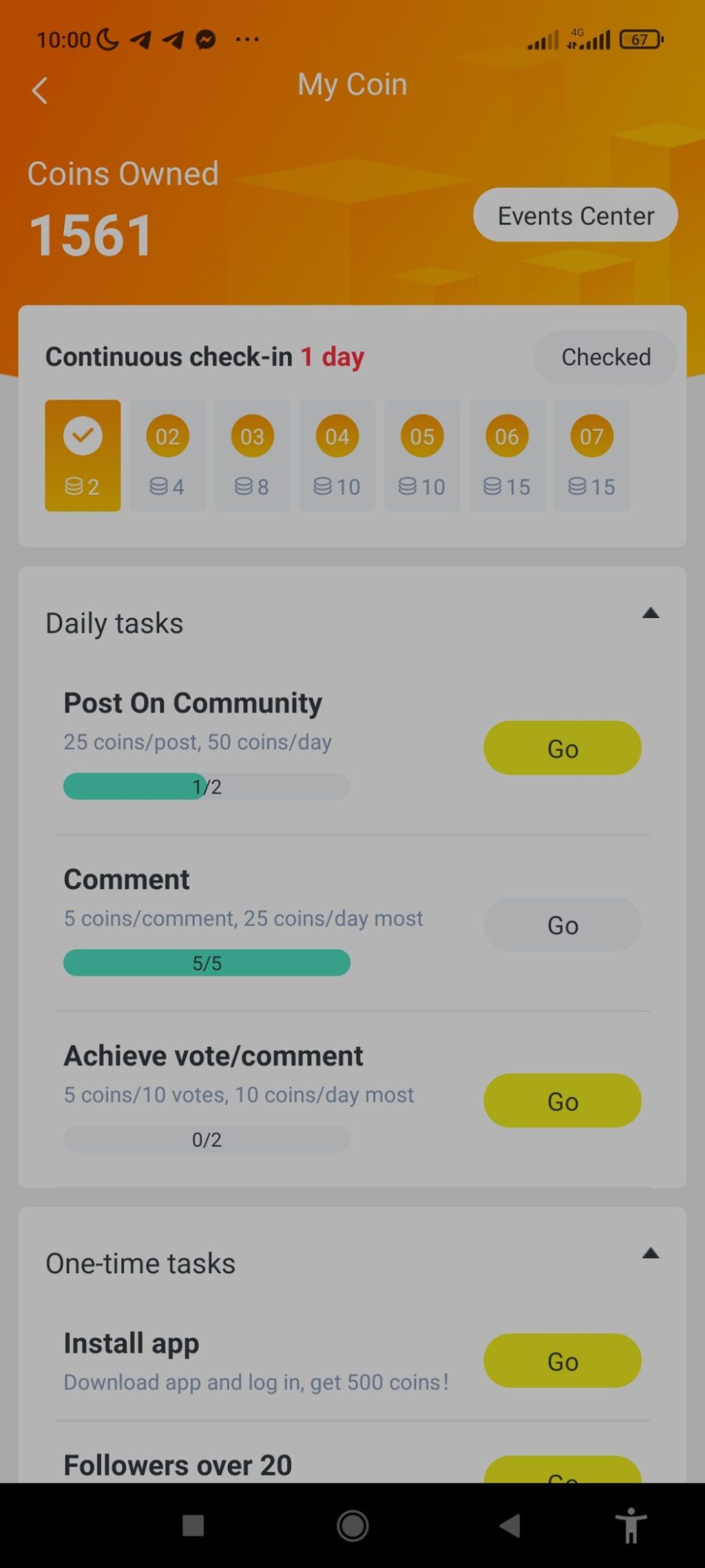
Task: Collapse the One-time tasks section
Action: pyautogui.click(x=650, y=1253)
